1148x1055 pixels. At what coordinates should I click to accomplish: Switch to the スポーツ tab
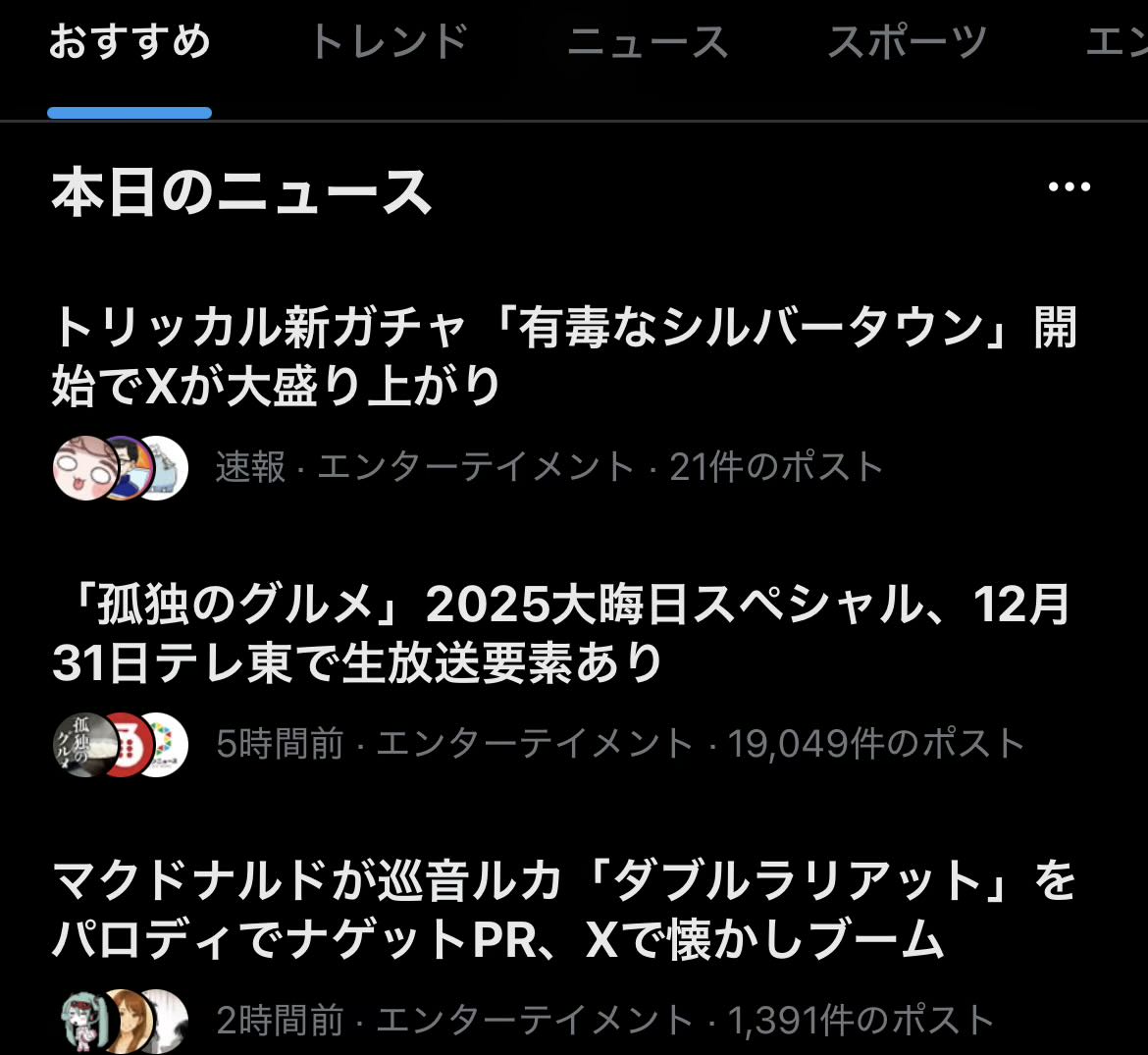tap(907, 43)
